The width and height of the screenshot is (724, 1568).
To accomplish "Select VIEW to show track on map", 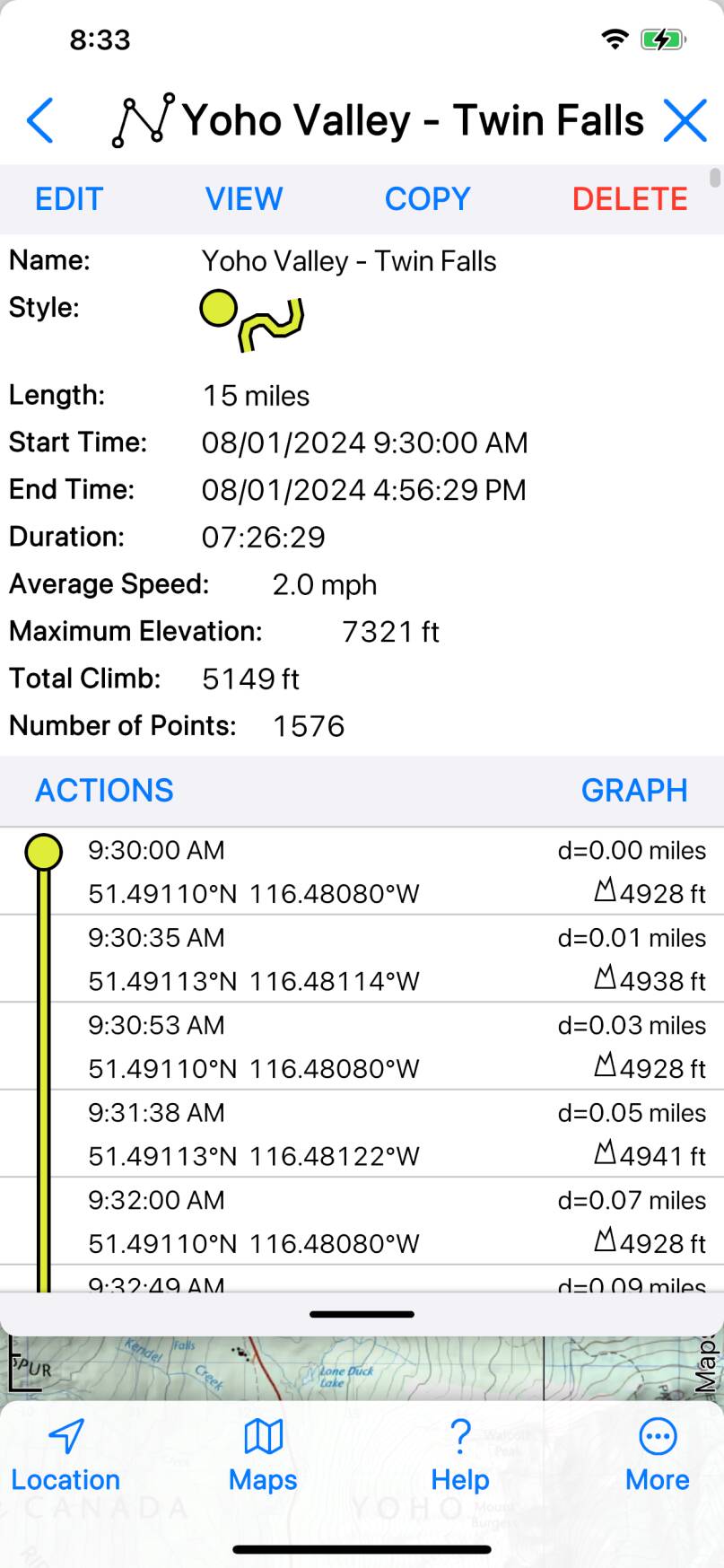I will click(x=244, y=199).
